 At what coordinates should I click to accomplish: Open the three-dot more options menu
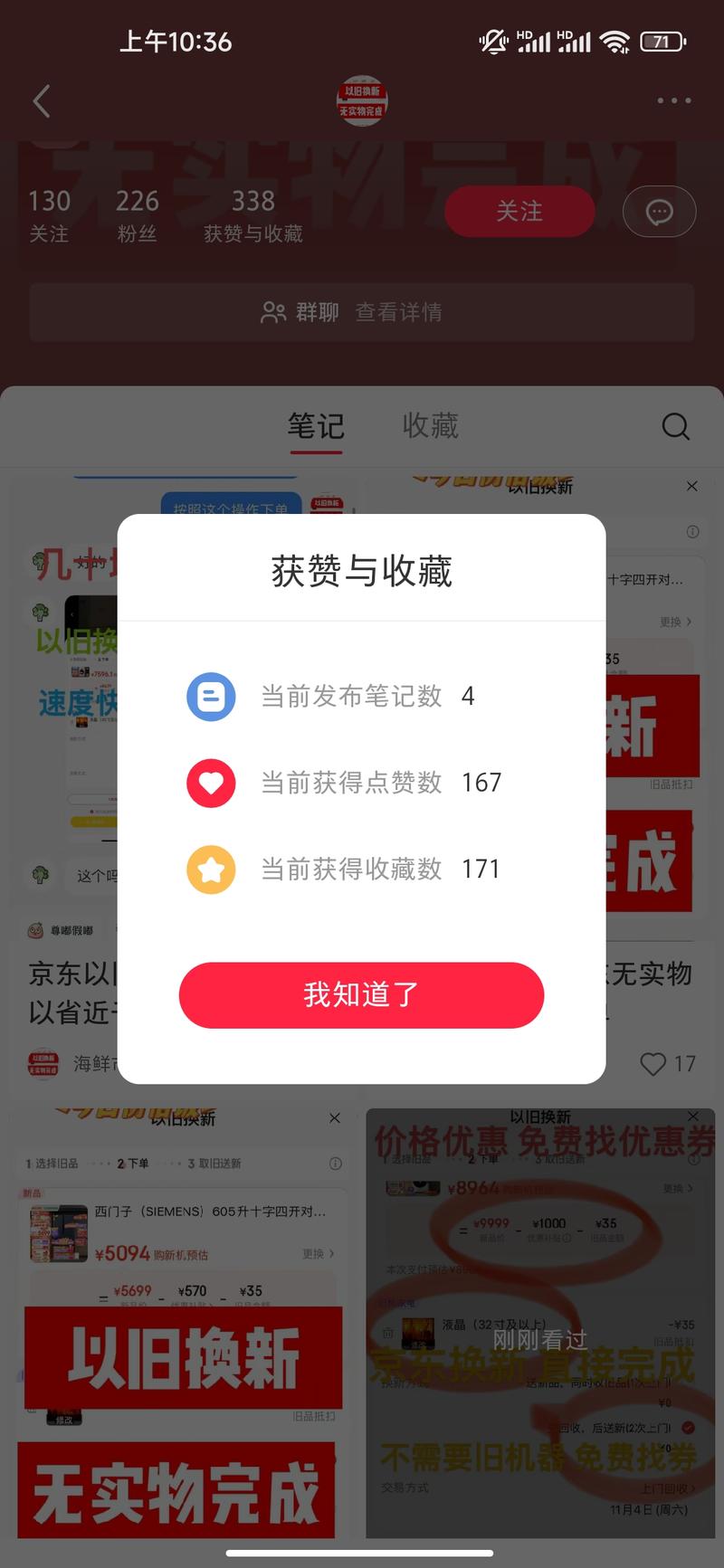(673, 100)
